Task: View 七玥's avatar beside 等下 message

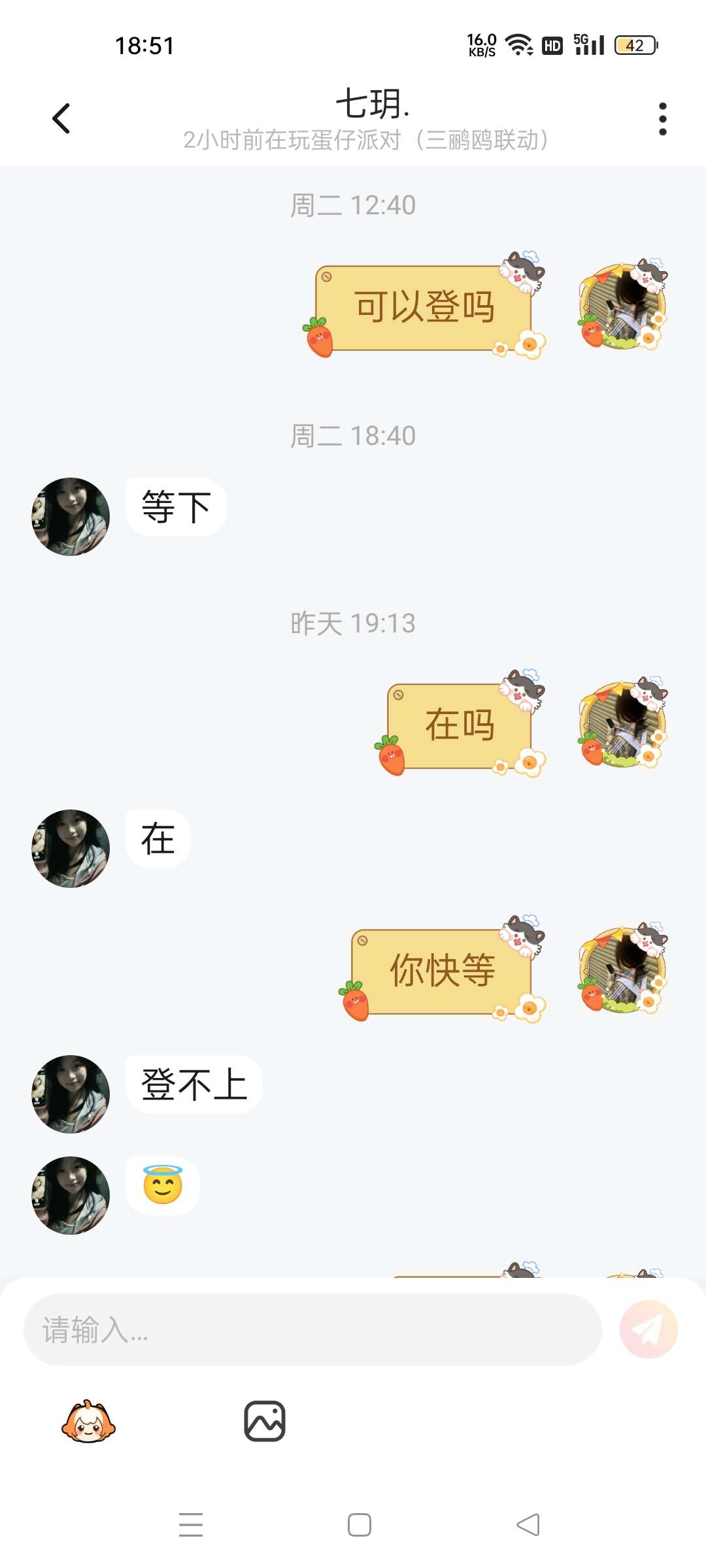Action: [71, 517]
